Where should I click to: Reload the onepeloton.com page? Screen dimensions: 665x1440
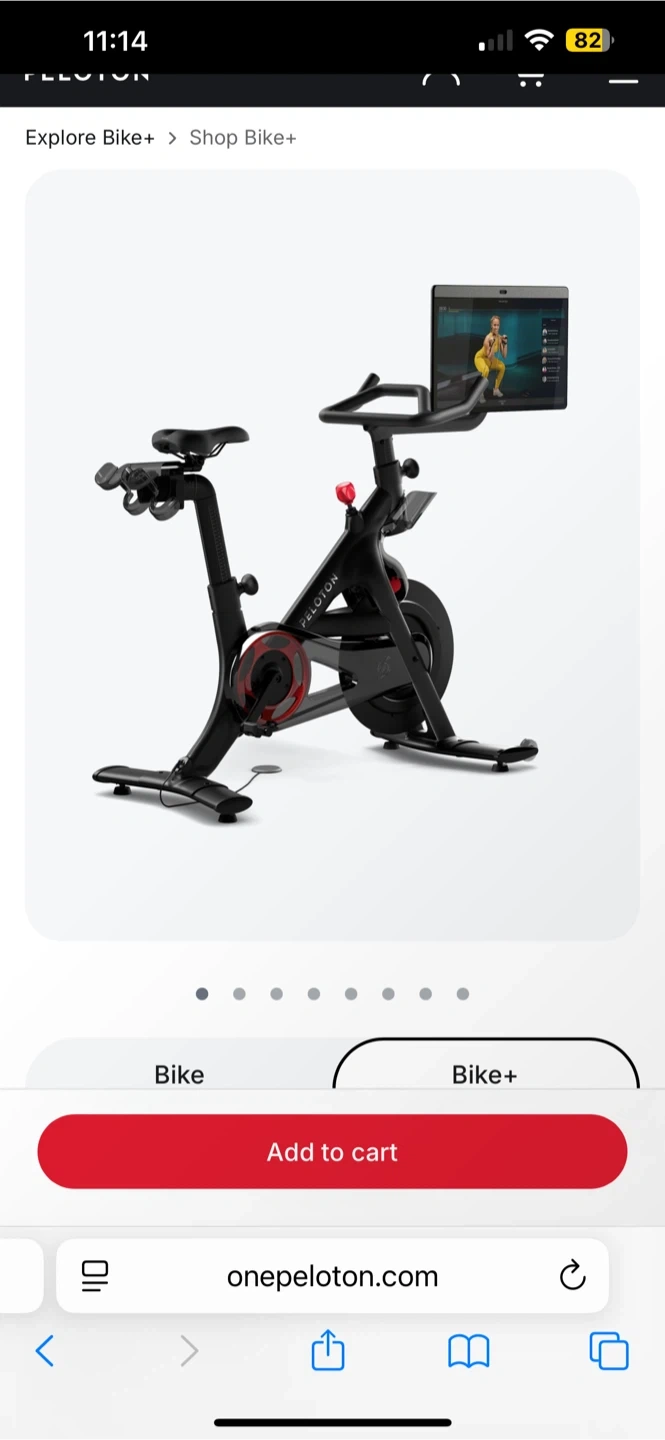pyautogui.click(x=572, y=1276)
